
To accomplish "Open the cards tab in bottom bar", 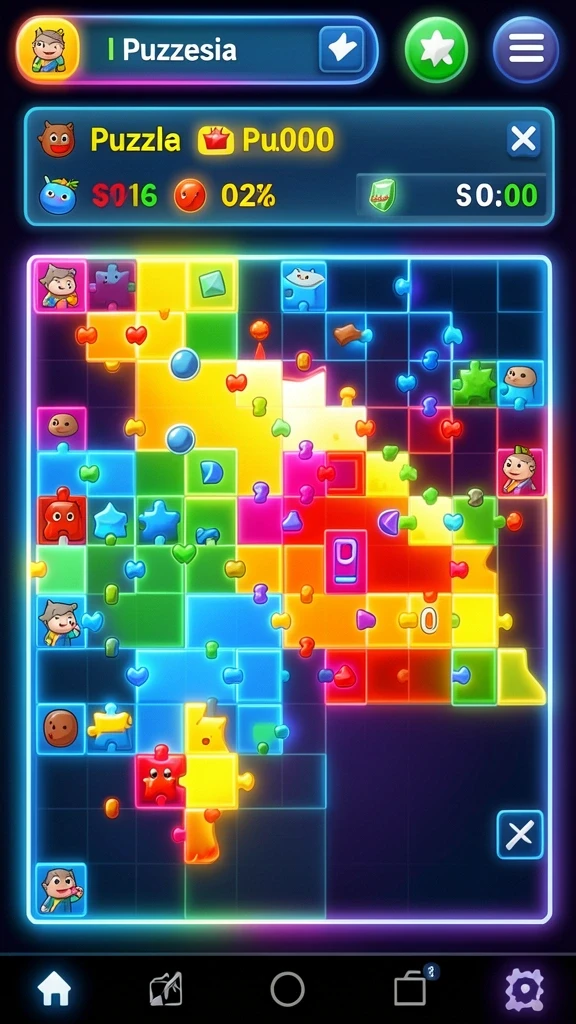I will coord(165,989).
